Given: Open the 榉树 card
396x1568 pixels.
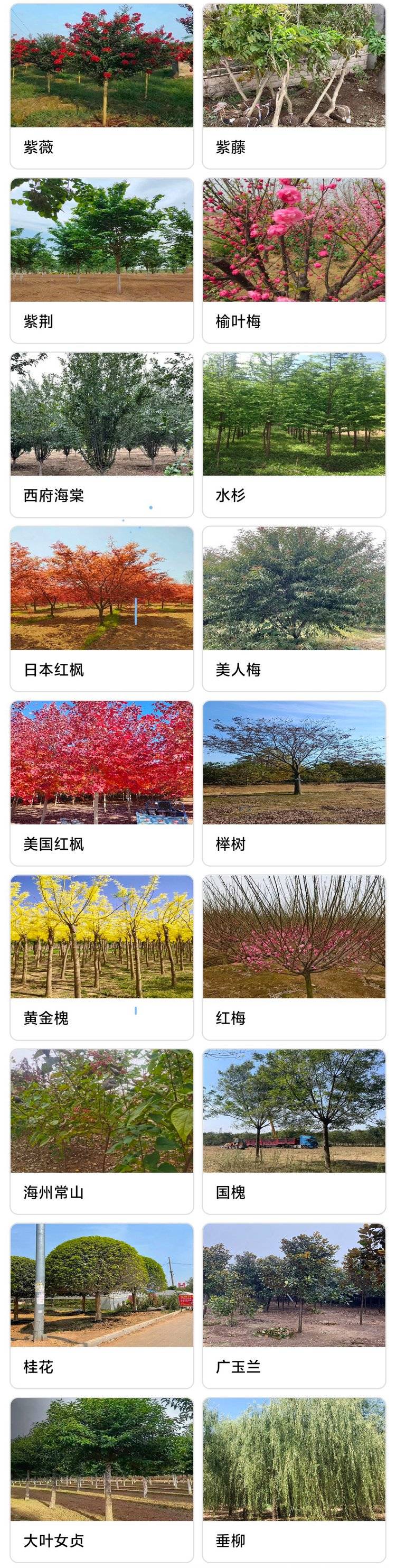Looking at the screenshot, I should [294, 783].
